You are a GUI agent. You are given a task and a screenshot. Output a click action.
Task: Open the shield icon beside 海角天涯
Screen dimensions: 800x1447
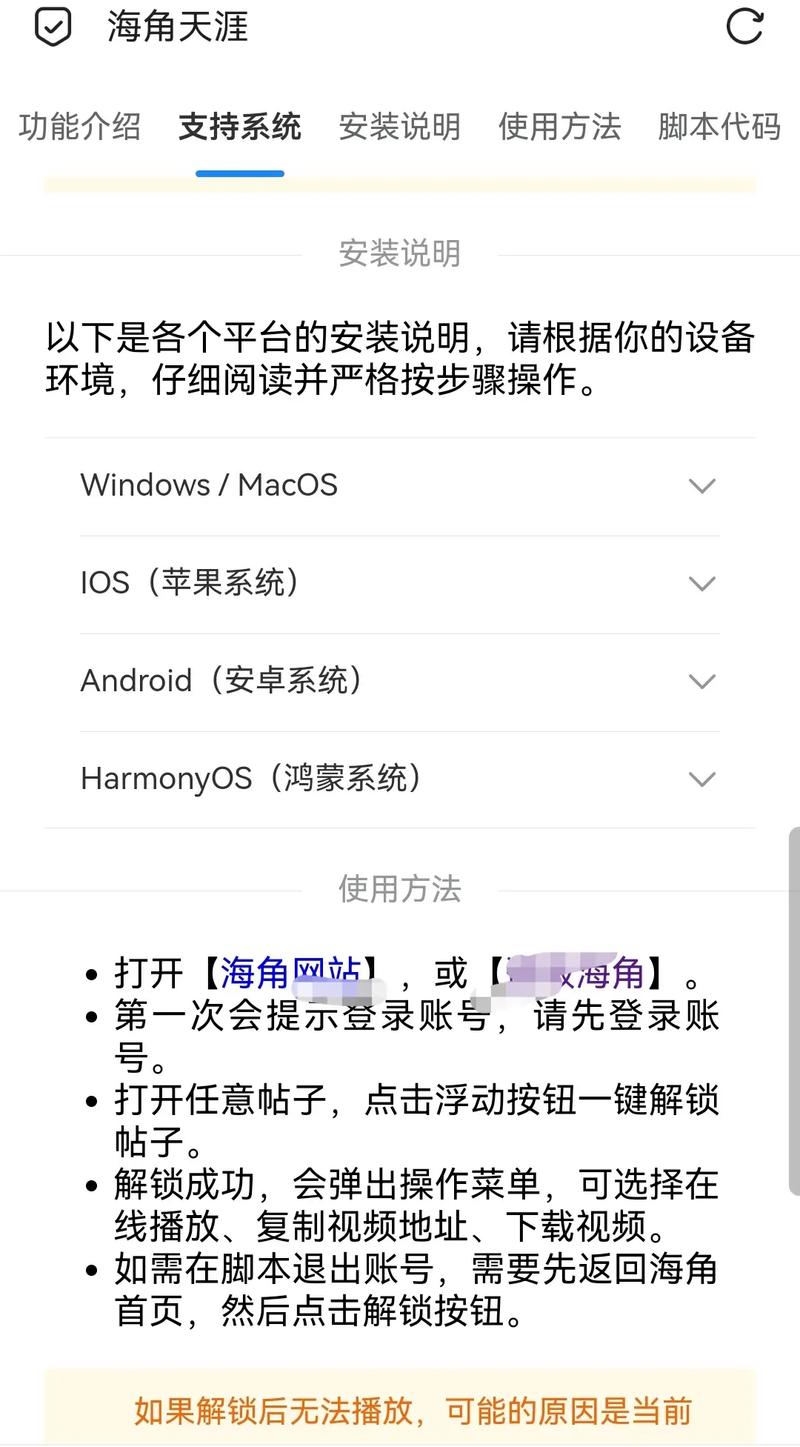click(52, 27)
